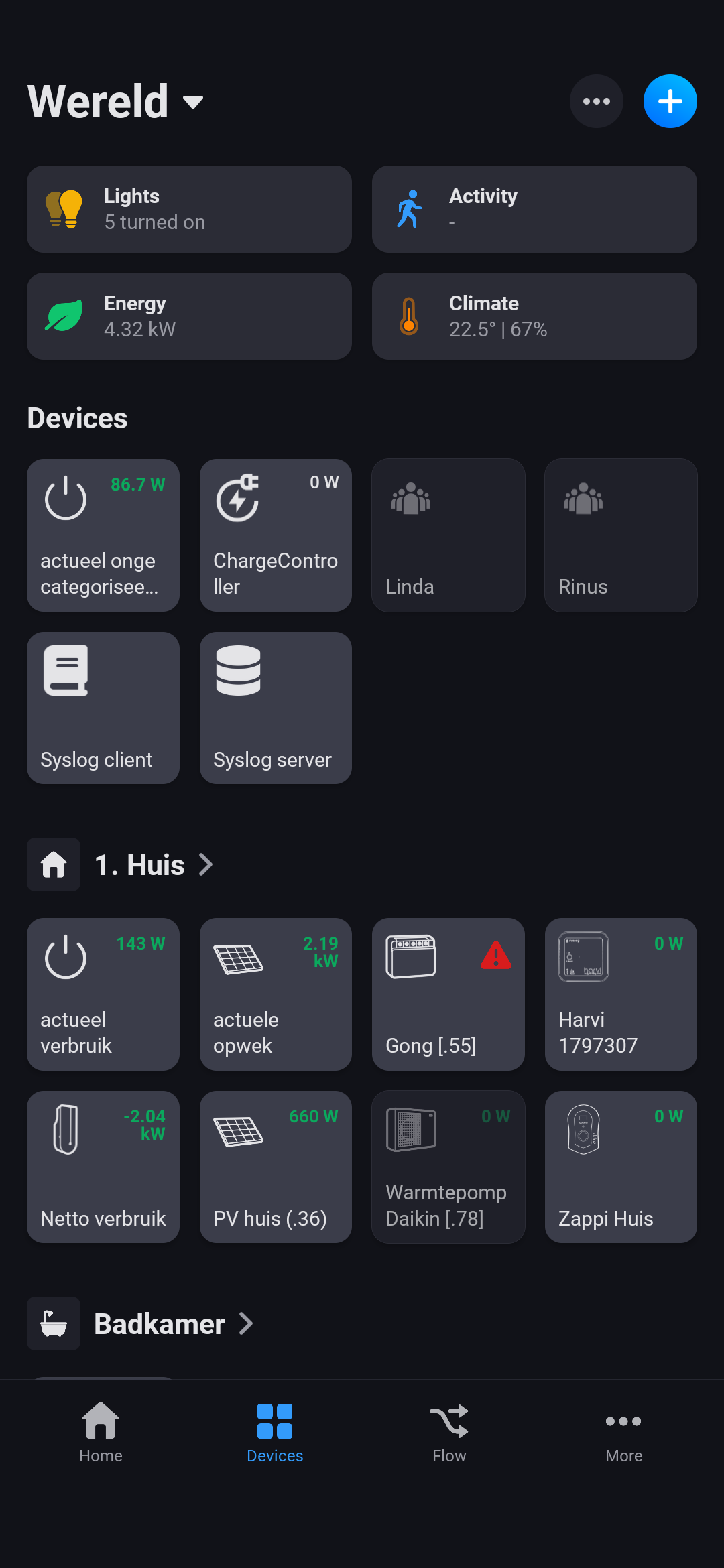Go to the 1. Huis zone
The width and height of the screenshot is (724, 1568).
[154, 865]
